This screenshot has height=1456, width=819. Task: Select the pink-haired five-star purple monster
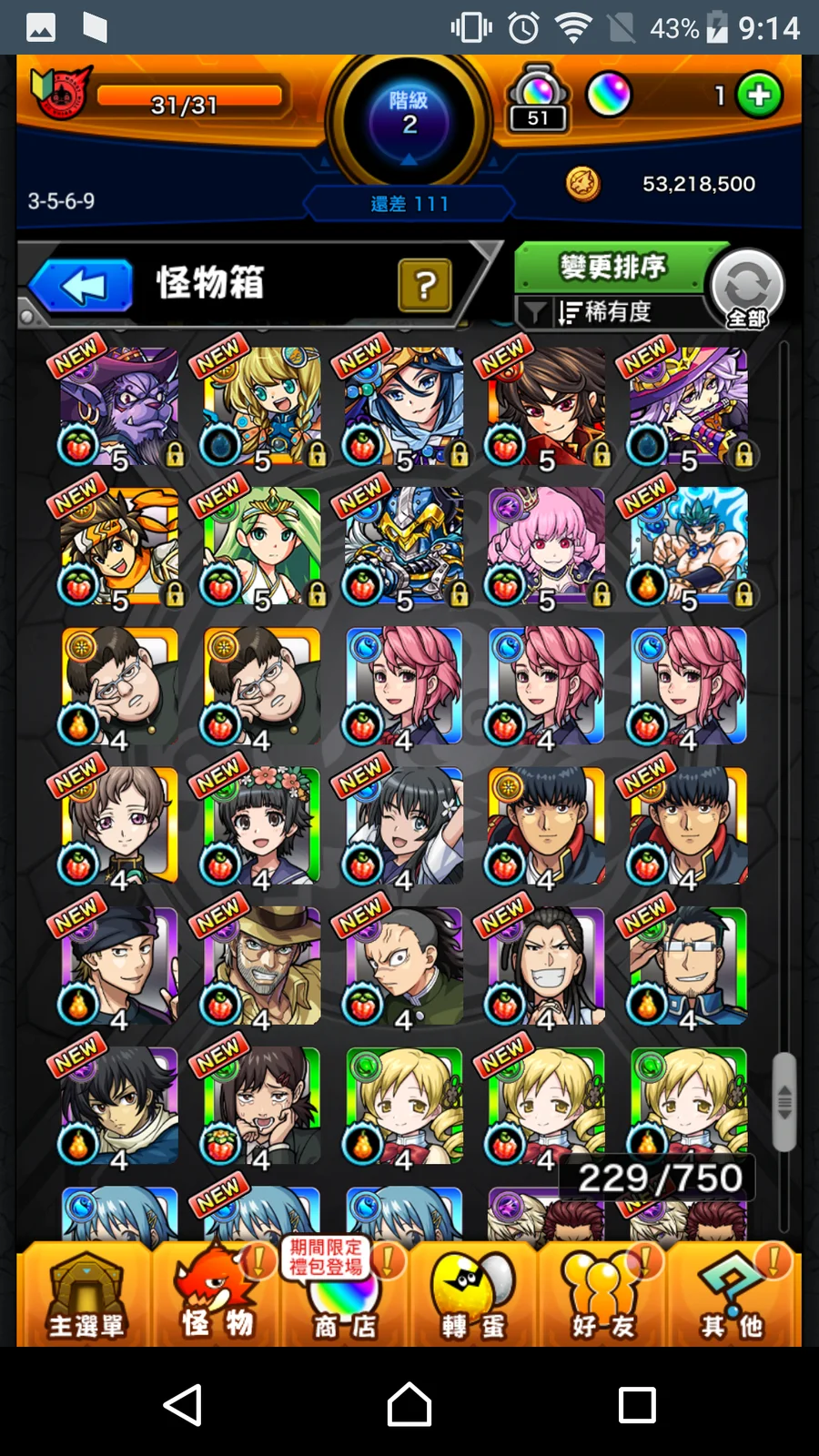pos(546,546)
